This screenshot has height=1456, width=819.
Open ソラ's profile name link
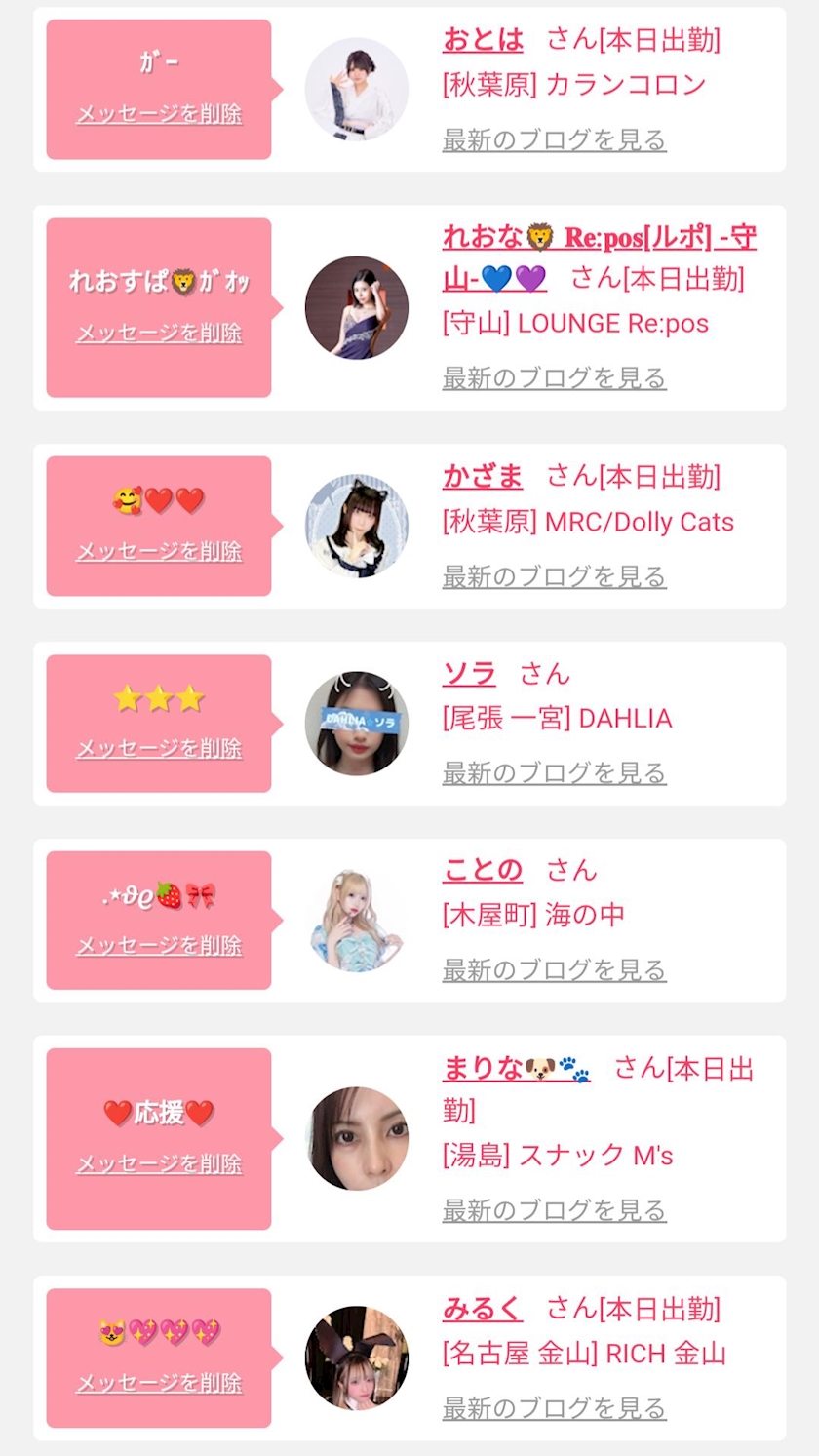(469, 673)
